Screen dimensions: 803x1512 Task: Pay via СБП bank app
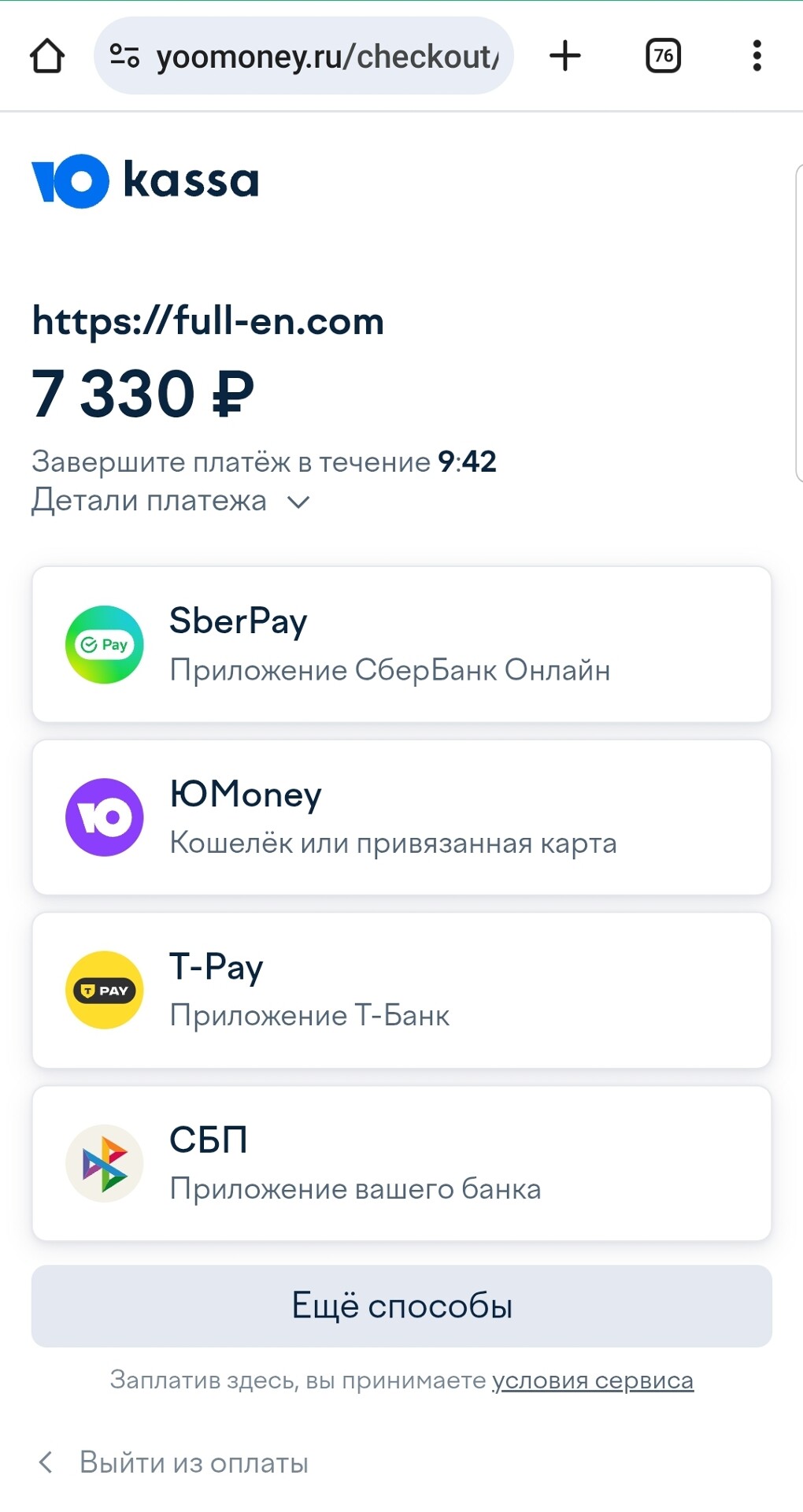tap(401, 1163)
